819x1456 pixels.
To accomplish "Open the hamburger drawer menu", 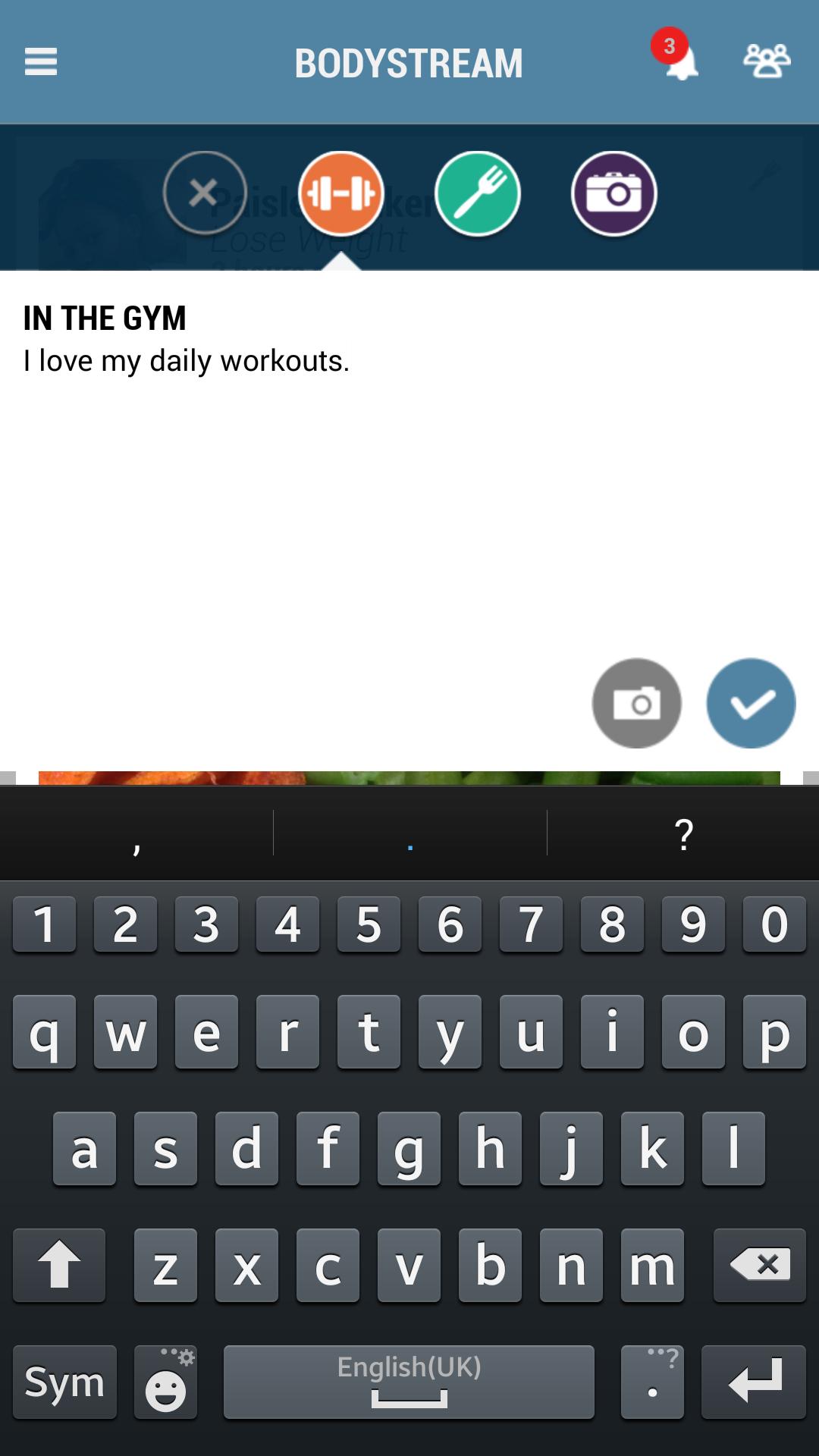I will coord(41,62).
